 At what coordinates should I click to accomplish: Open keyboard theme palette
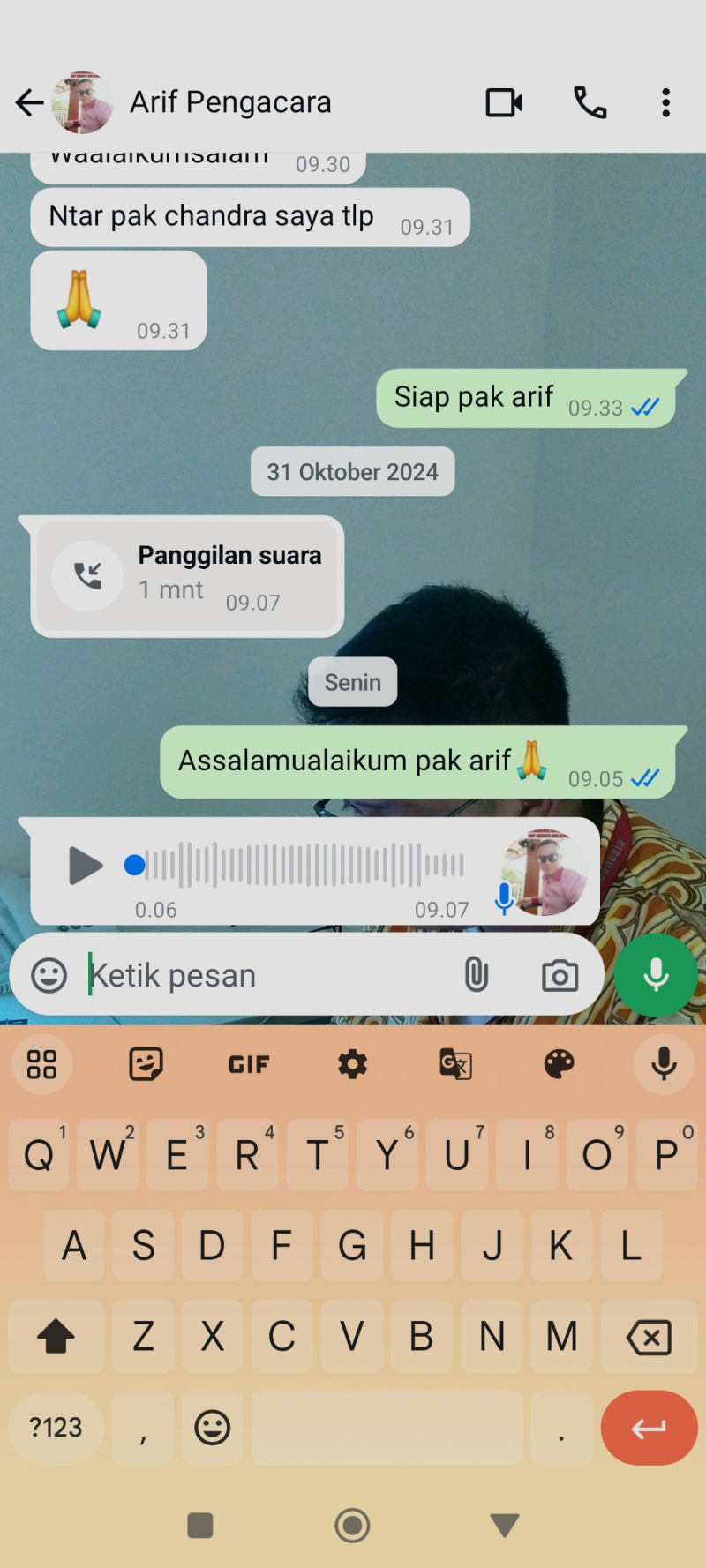(559, 1064)
